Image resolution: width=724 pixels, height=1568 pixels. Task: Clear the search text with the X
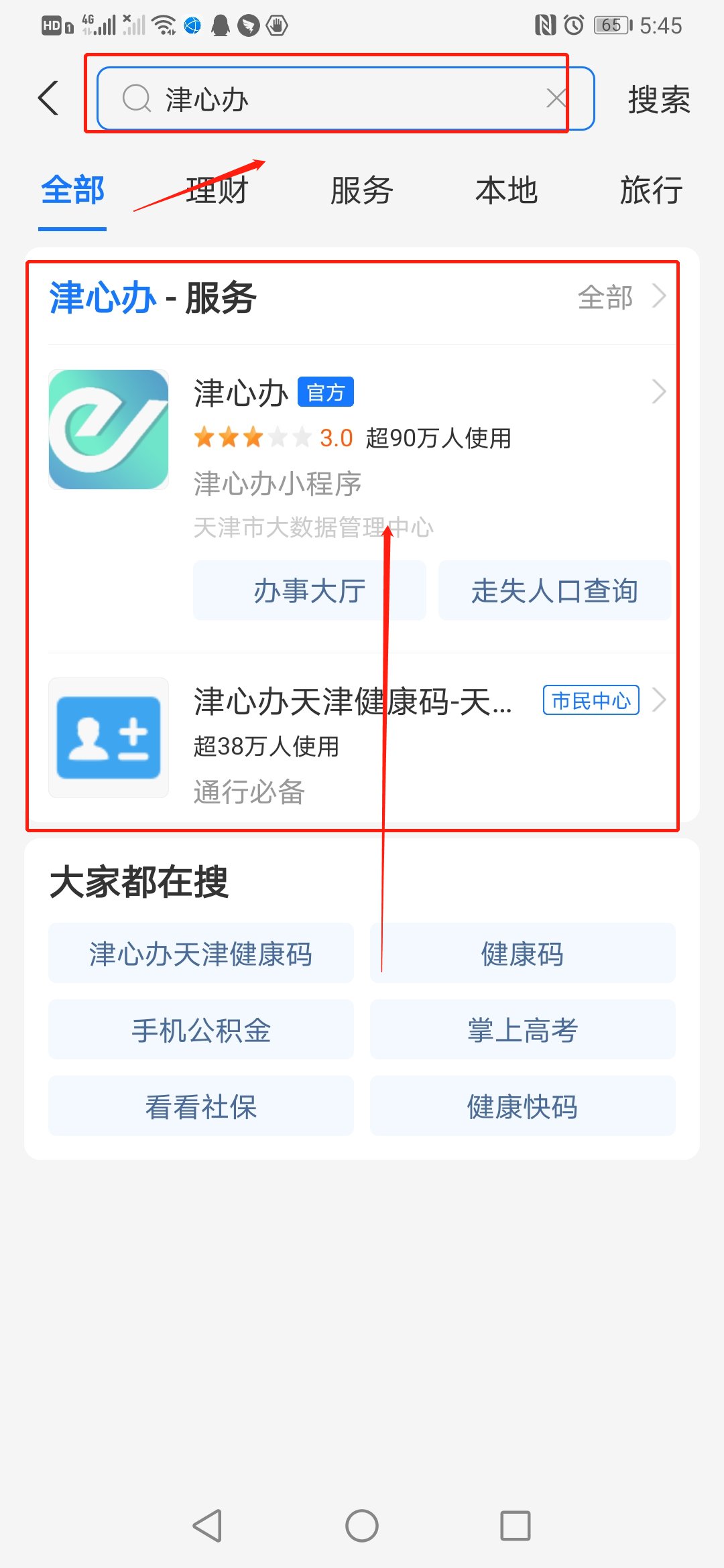[556, 99]
